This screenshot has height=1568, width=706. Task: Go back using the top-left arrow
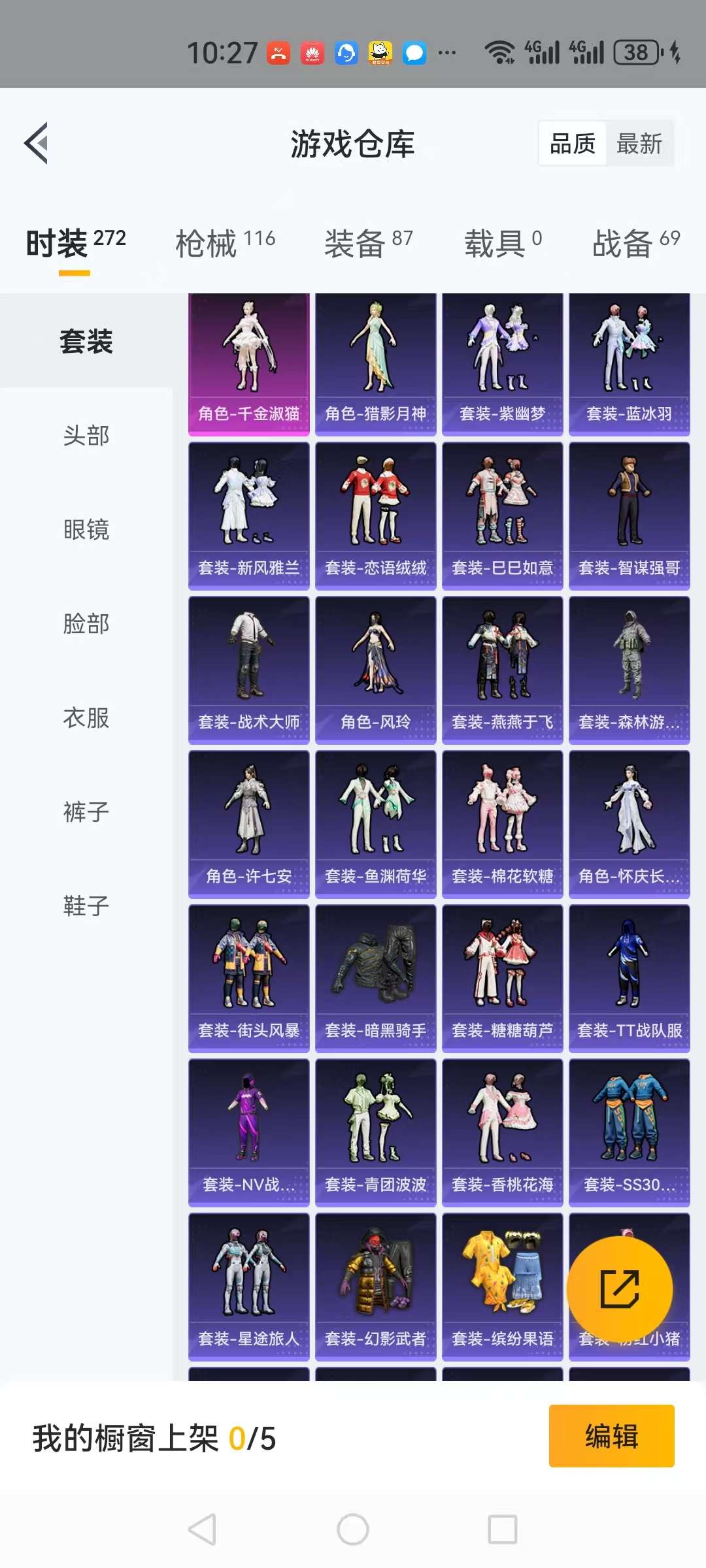click(x=37, y=143)
